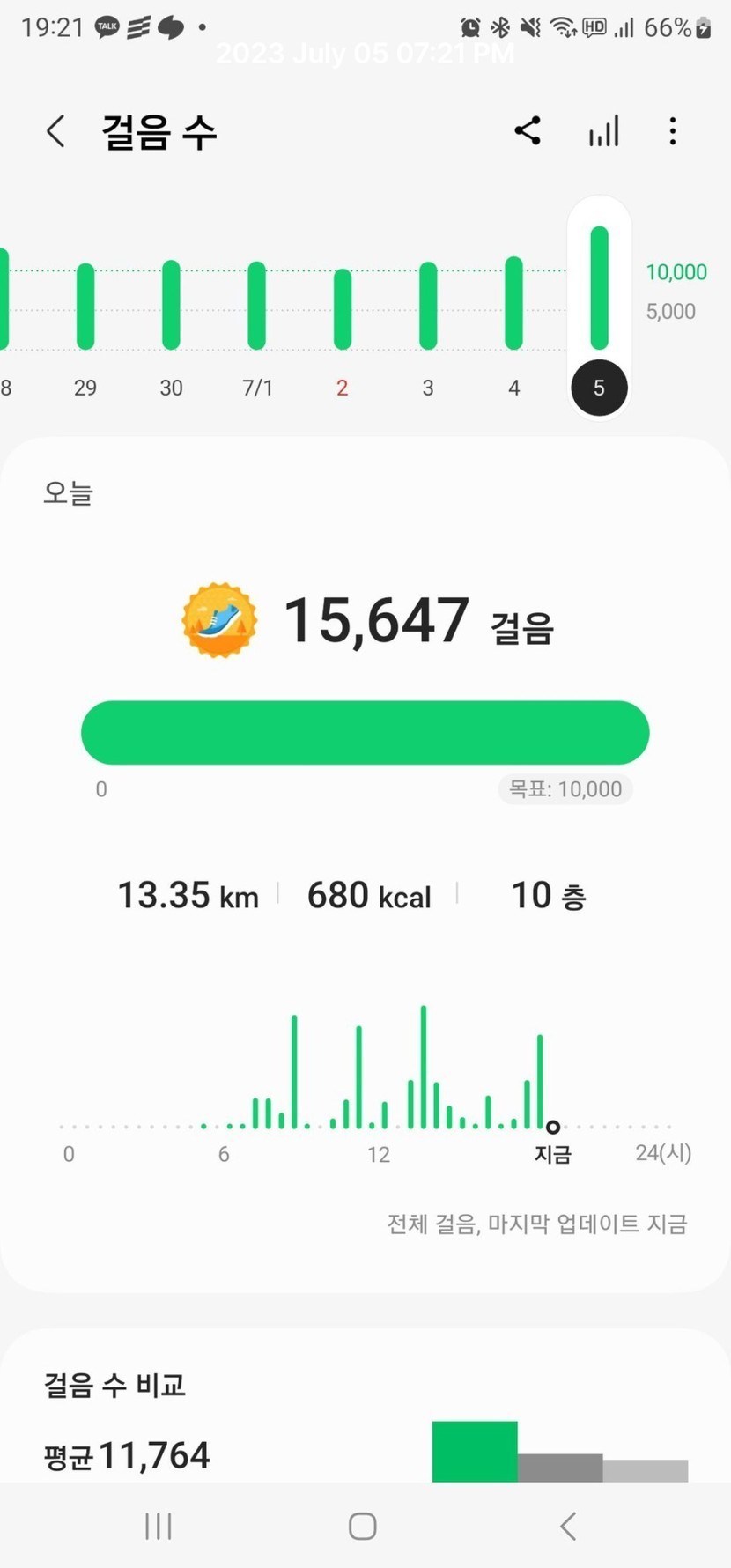Image resolution: width=731 pixels, height=1568 pixels.
Task: Open the more options menu
Action: point(673,131)
